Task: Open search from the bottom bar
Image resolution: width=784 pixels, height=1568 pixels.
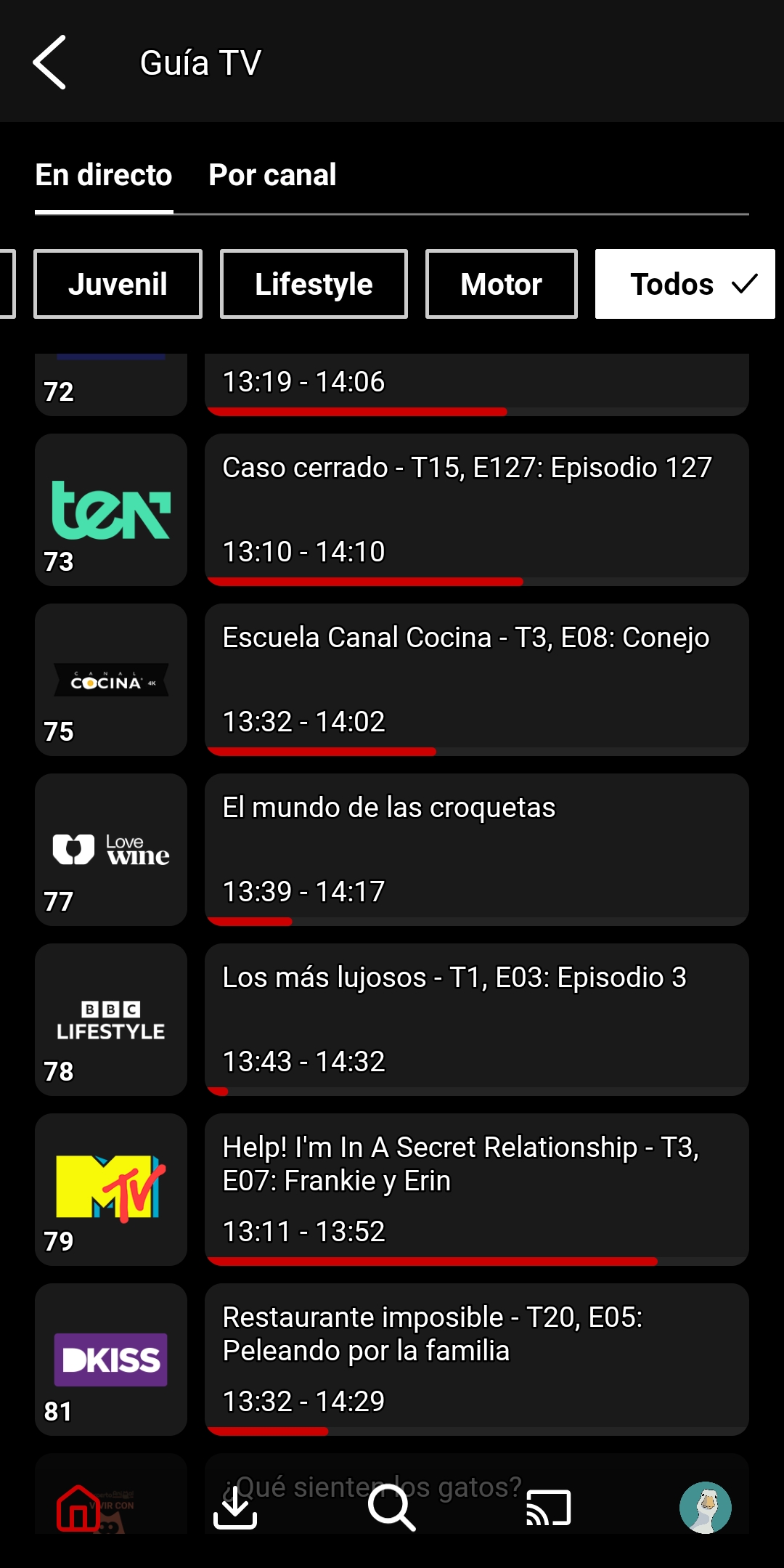Action: point(392,1508)
